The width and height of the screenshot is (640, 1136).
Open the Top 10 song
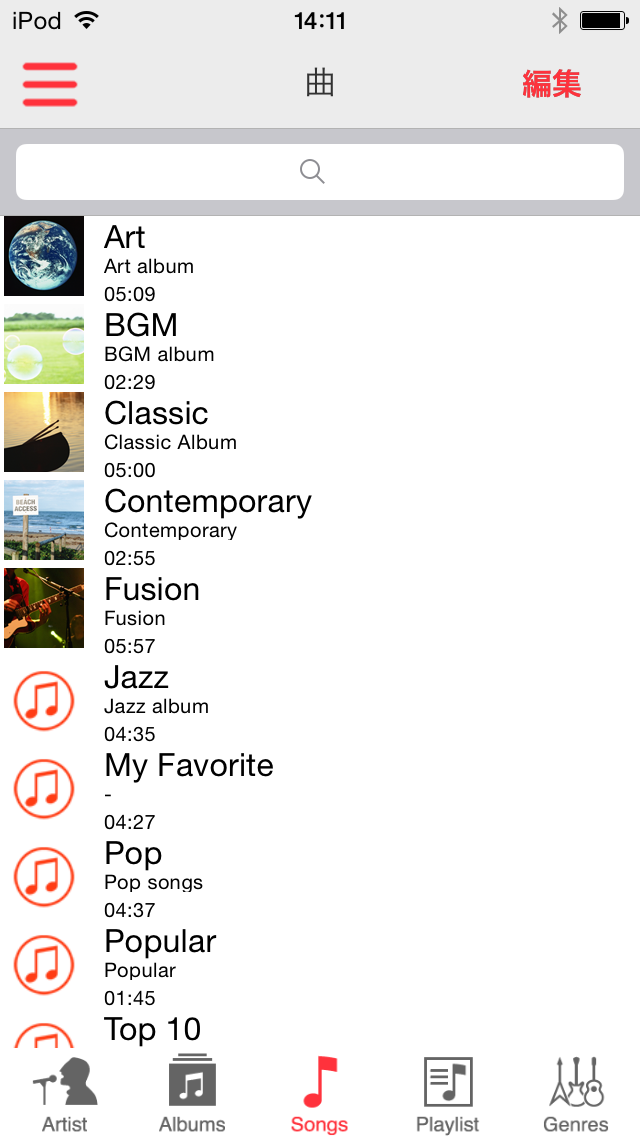320,1029
